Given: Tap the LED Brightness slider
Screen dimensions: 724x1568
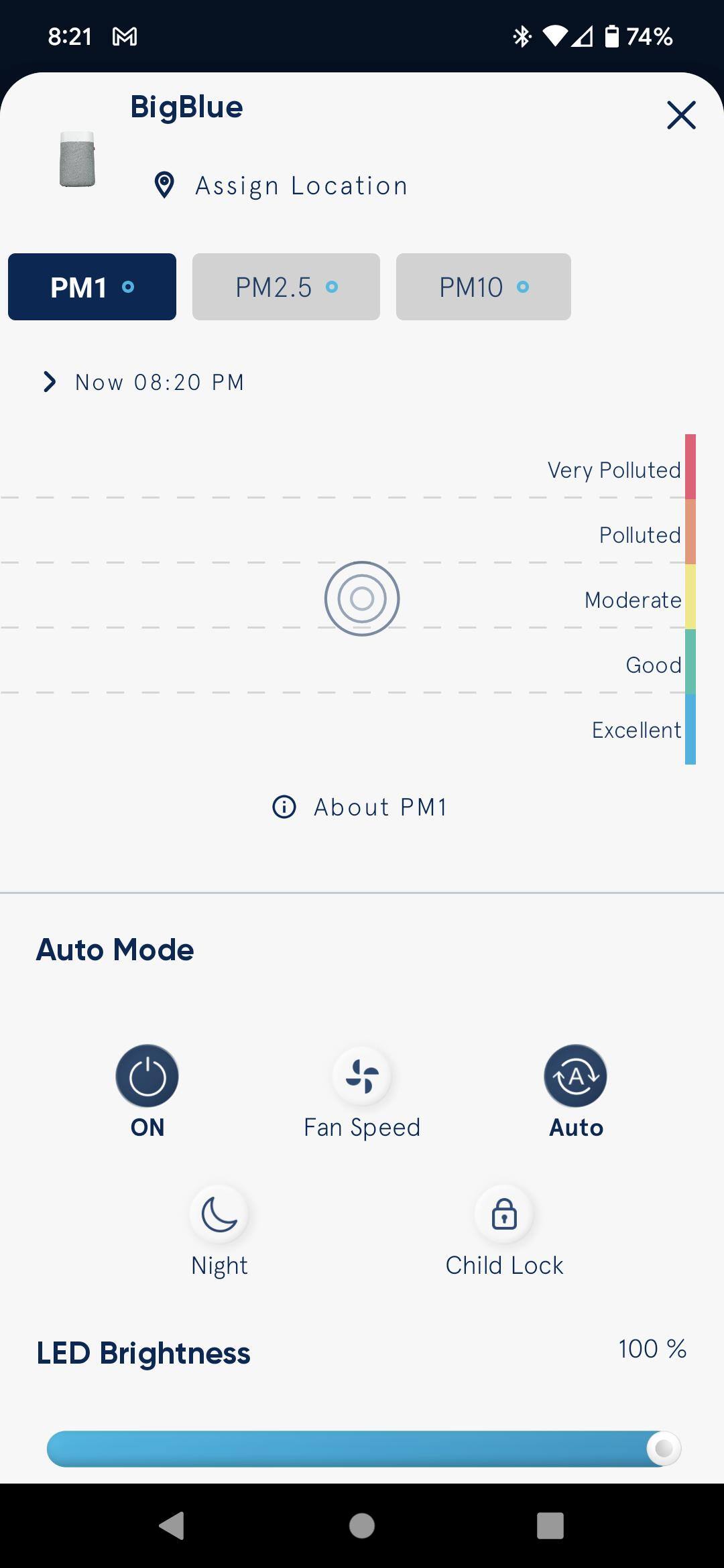Looking at the screenshot, I should (x=362, y=1449).
